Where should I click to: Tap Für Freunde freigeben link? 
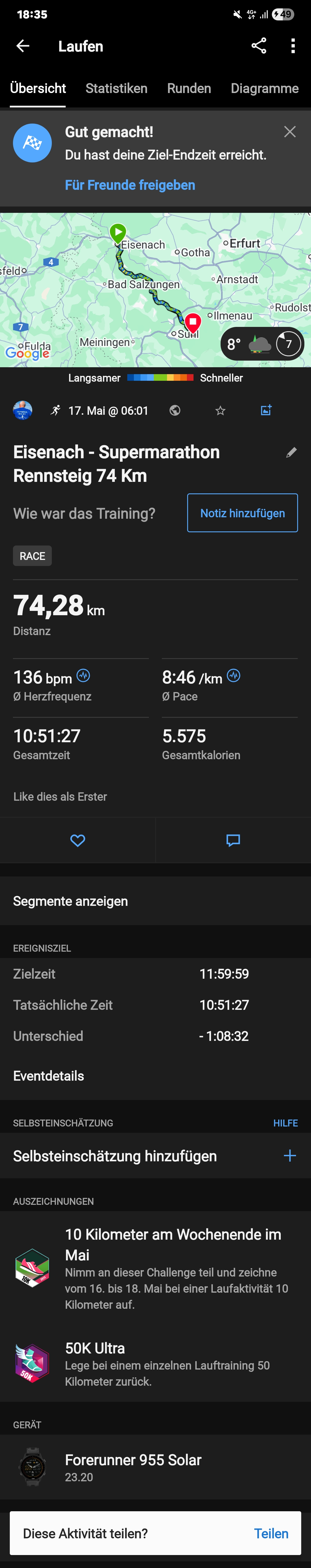click(130, 185)
